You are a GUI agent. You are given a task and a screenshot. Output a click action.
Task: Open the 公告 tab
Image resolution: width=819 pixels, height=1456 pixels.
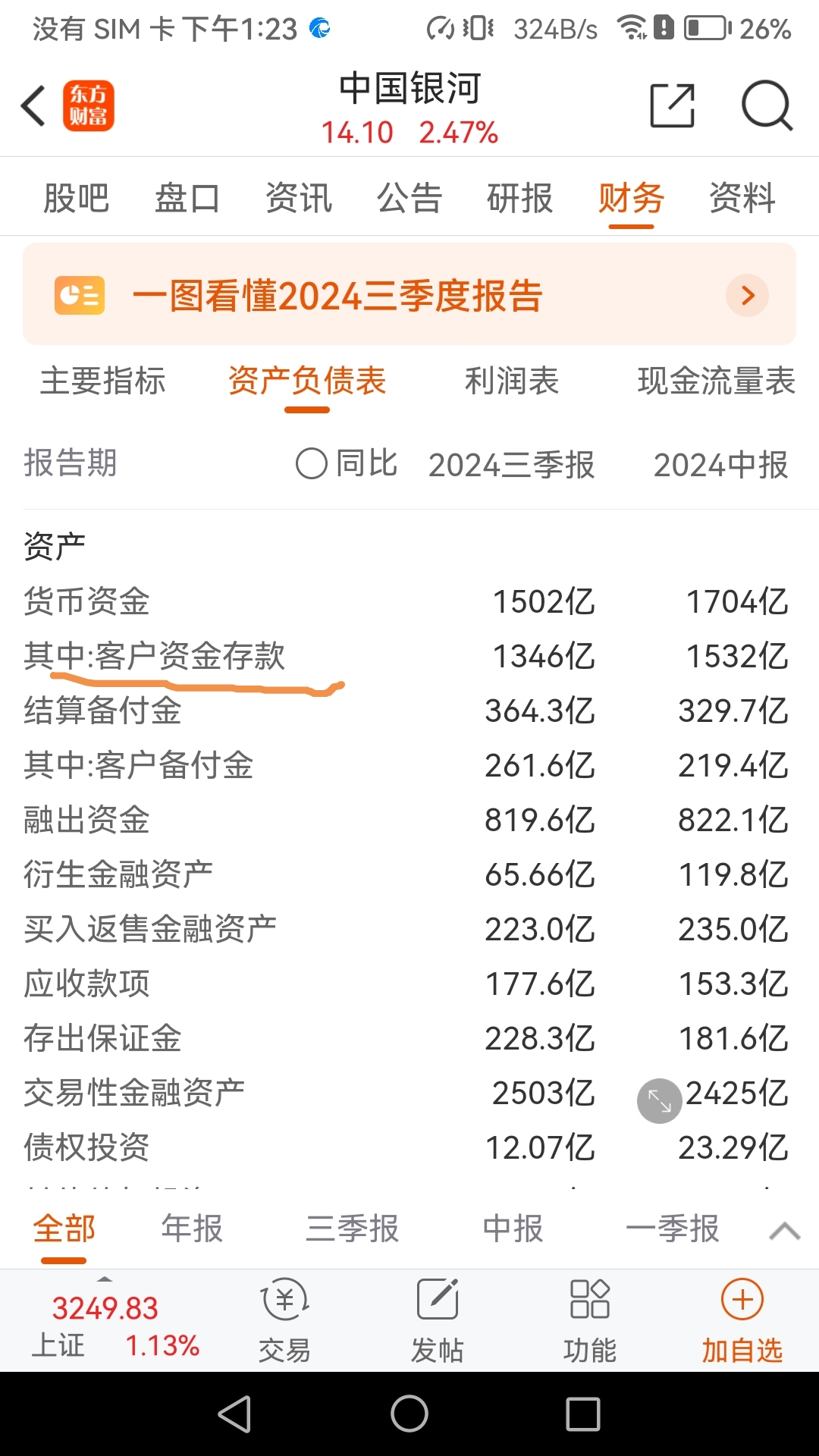click(x=409, y=199)
